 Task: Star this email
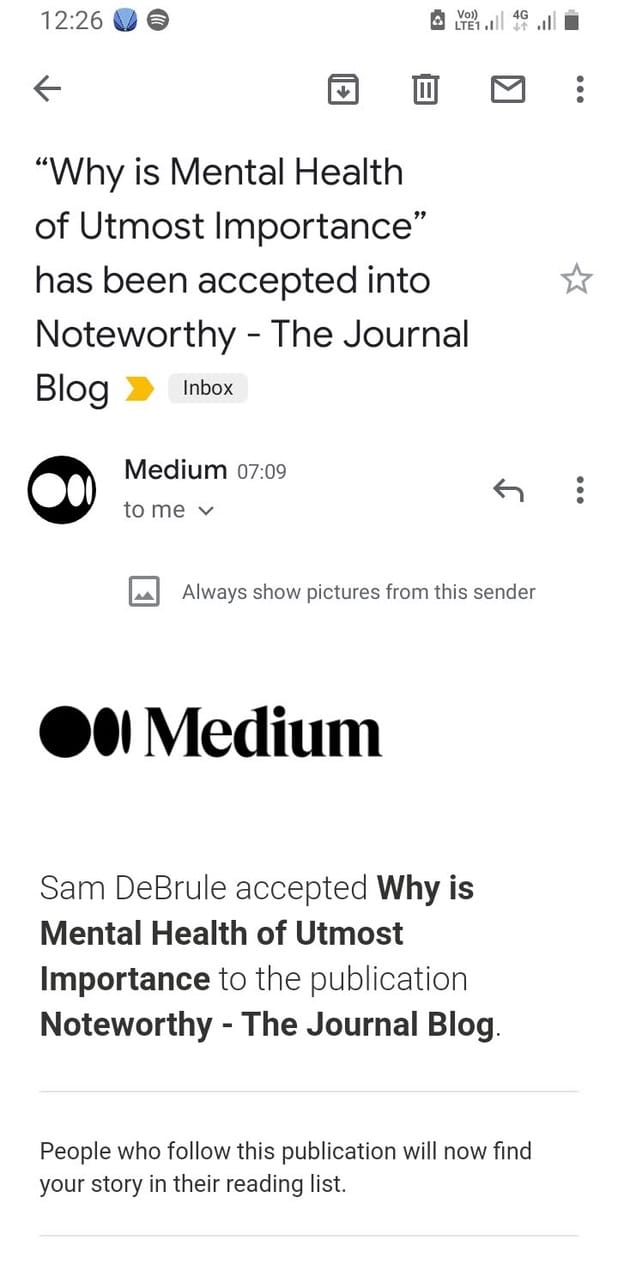pyautogui.click(x=576, y=280)
